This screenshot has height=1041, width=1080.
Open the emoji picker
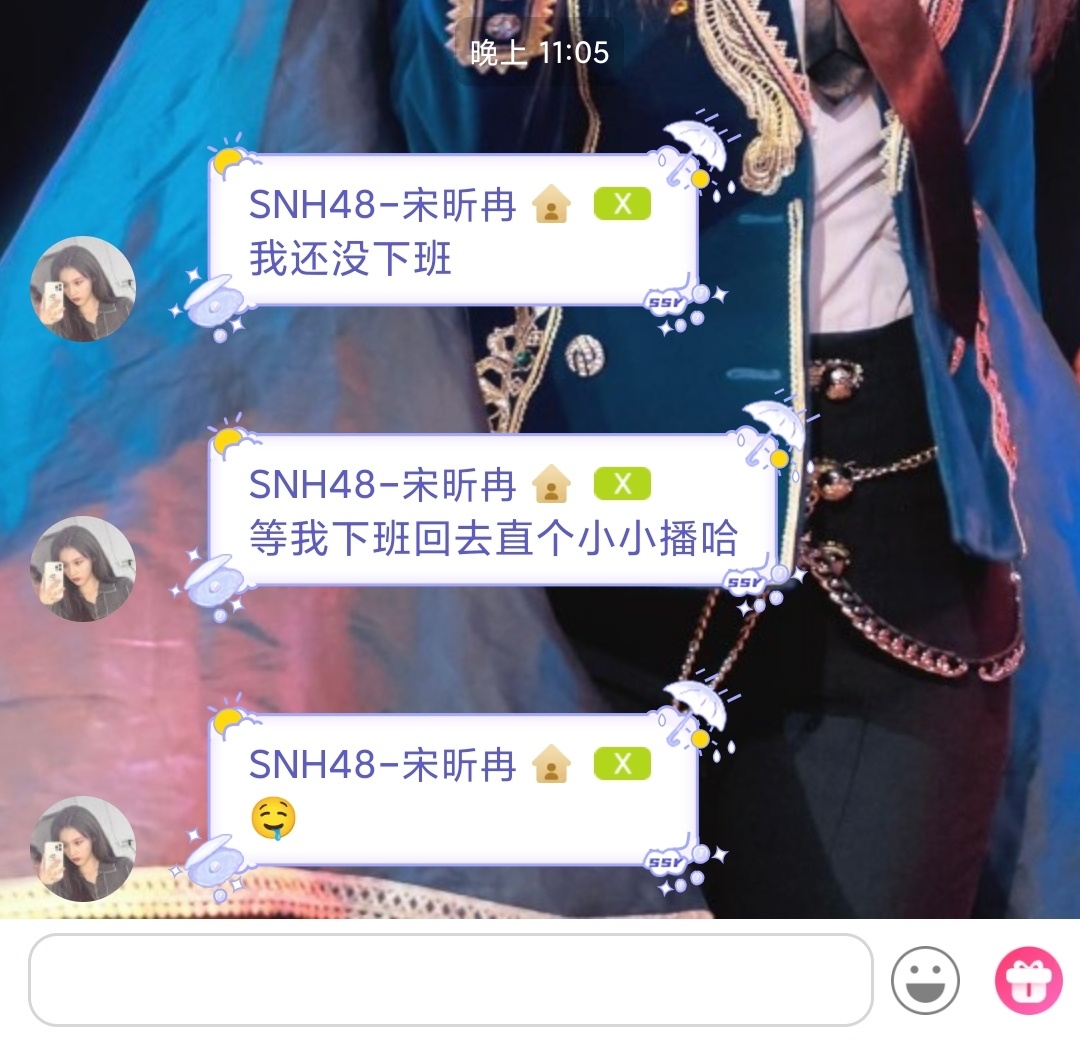pos(925,981)
